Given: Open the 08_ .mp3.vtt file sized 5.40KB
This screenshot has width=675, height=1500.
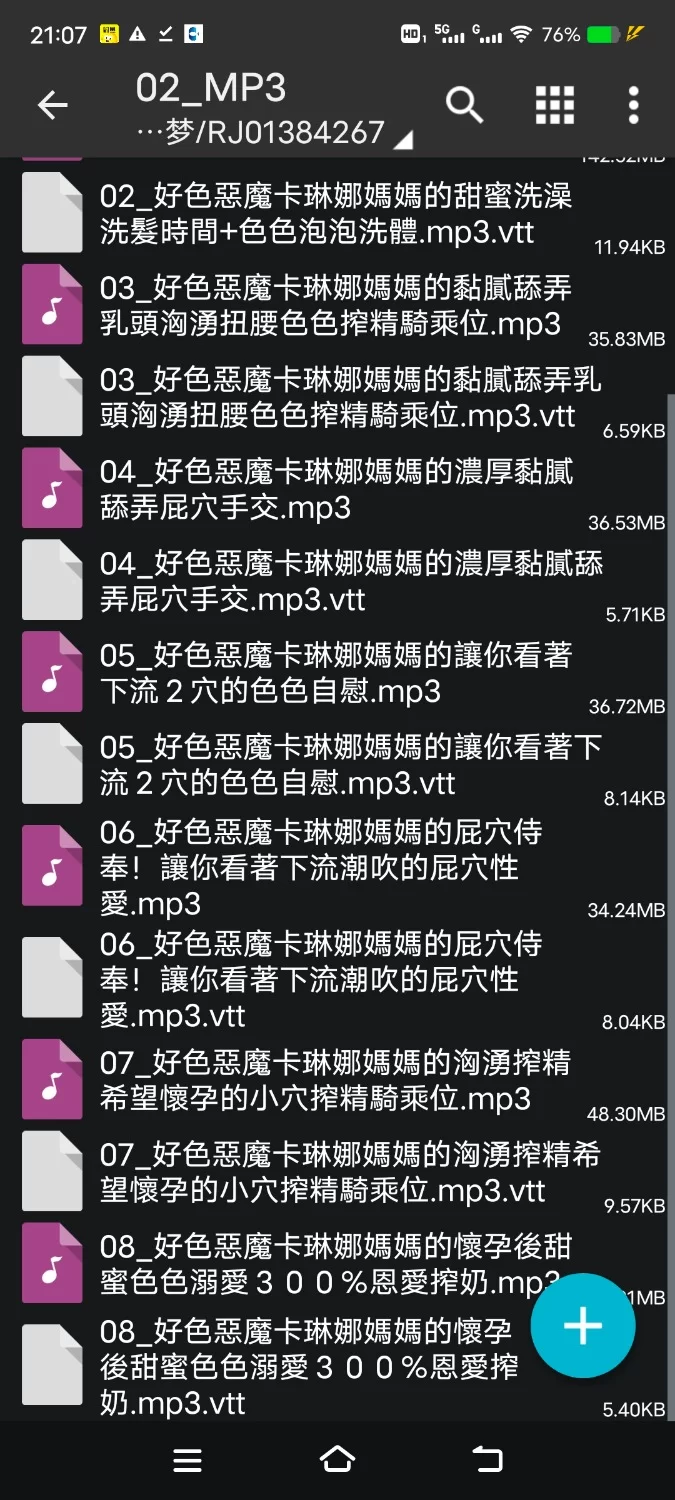Looking at the screenshot, I should [x=300, y=1367].
